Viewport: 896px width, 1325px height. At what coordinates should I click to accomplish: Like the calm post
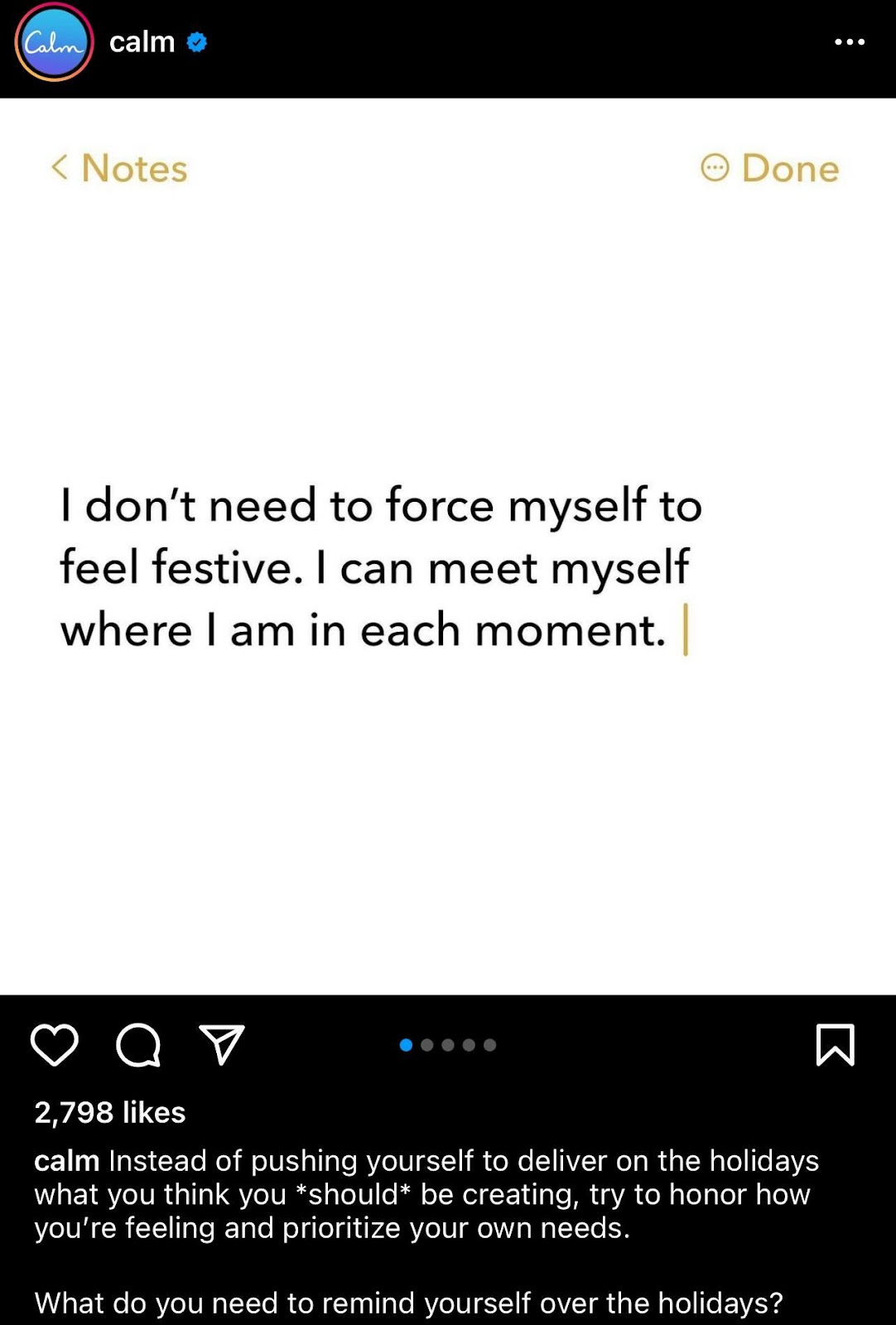[x=55, y=1044]
